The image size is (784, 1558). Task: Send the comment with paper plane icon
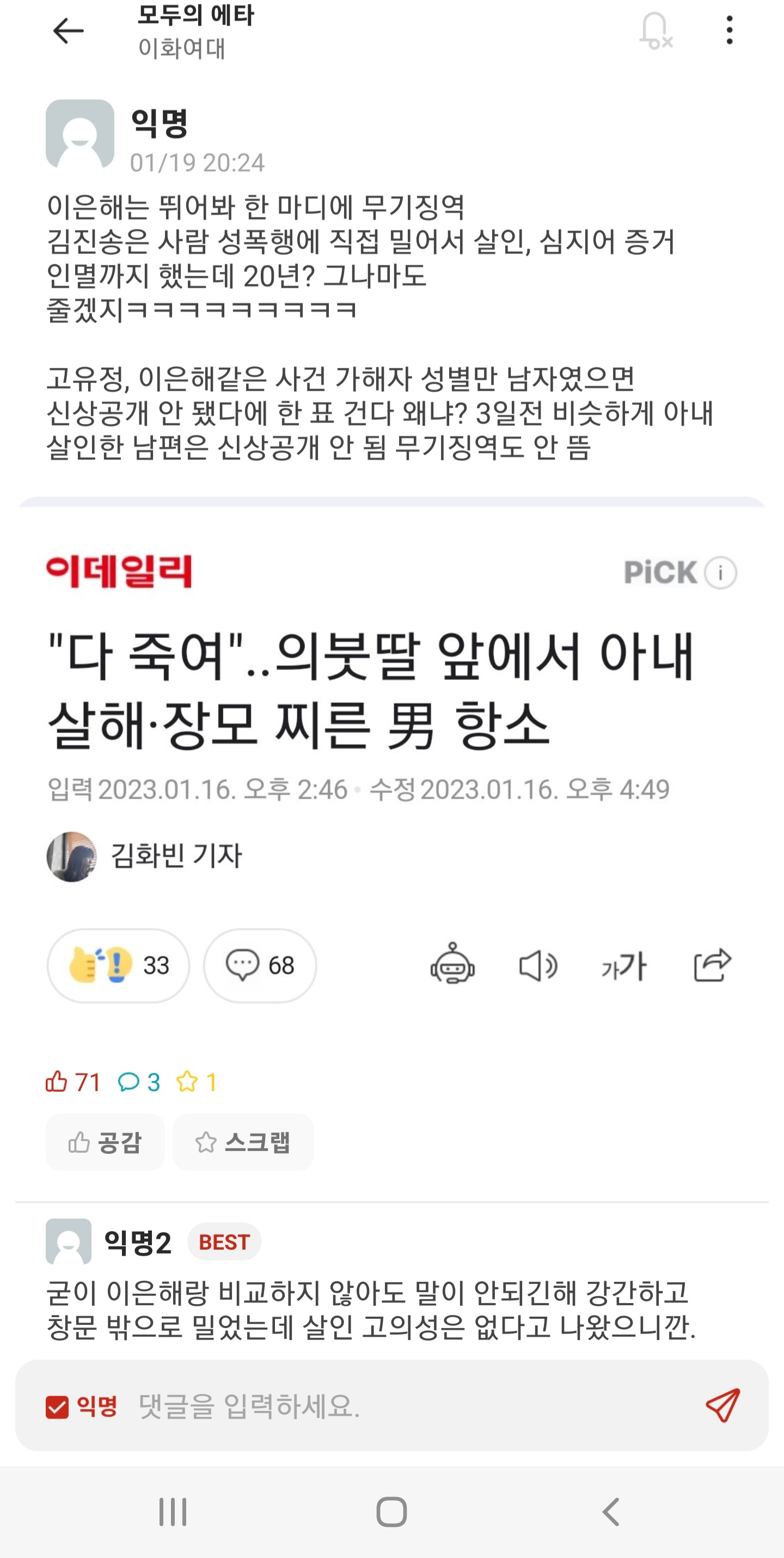point(722,1405)
